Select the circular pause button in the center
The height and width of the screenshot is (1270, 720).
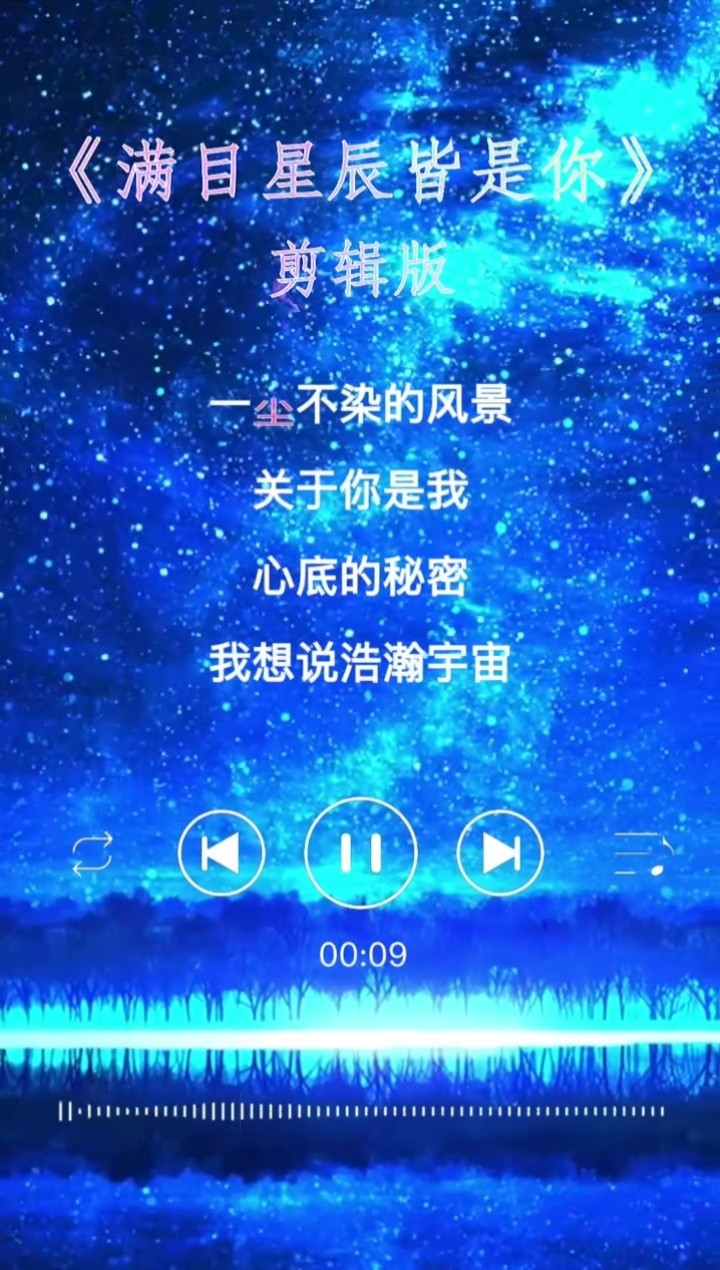[362, 852]
